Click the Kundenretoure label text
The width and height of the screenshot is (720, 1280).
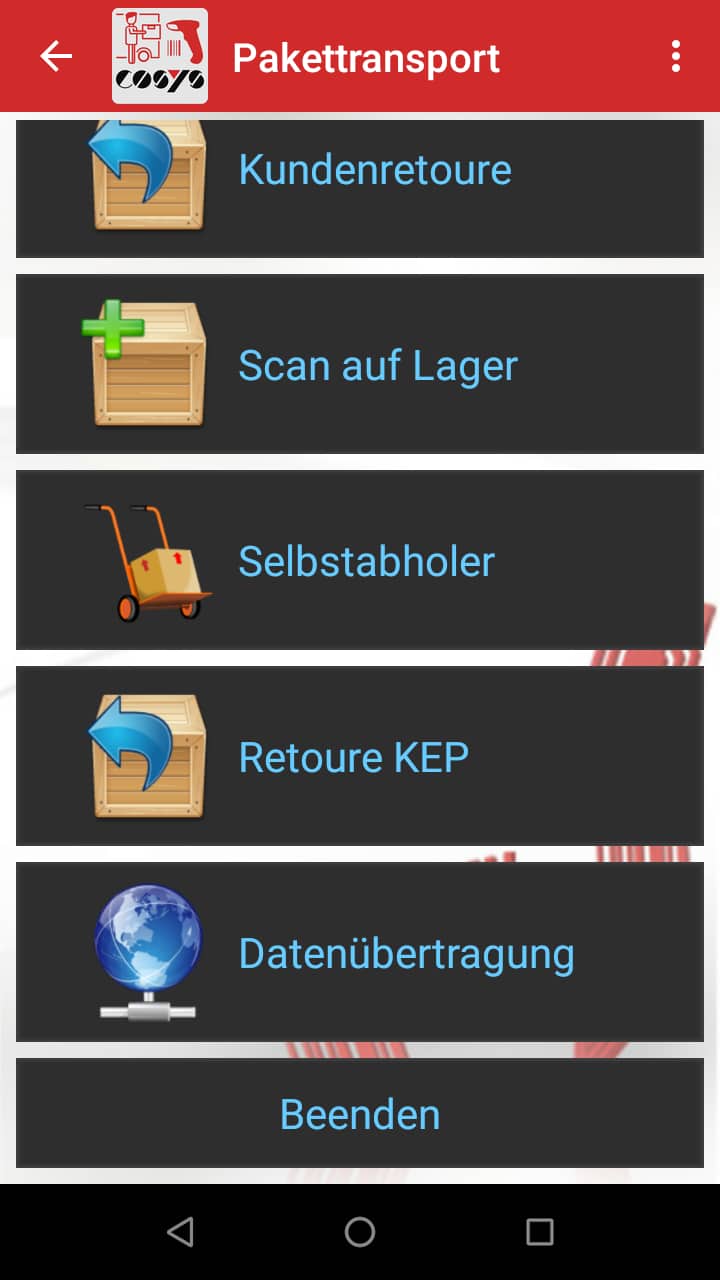tap(374, 170)
